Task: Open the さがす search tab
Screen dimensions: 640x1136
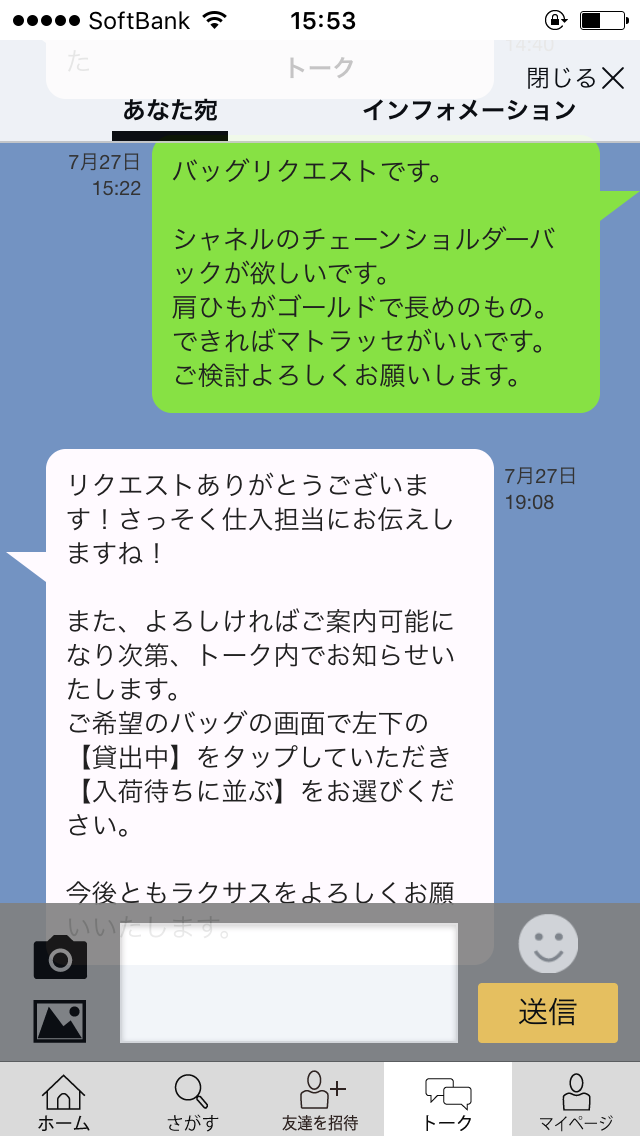Action: coord(192,1100)
